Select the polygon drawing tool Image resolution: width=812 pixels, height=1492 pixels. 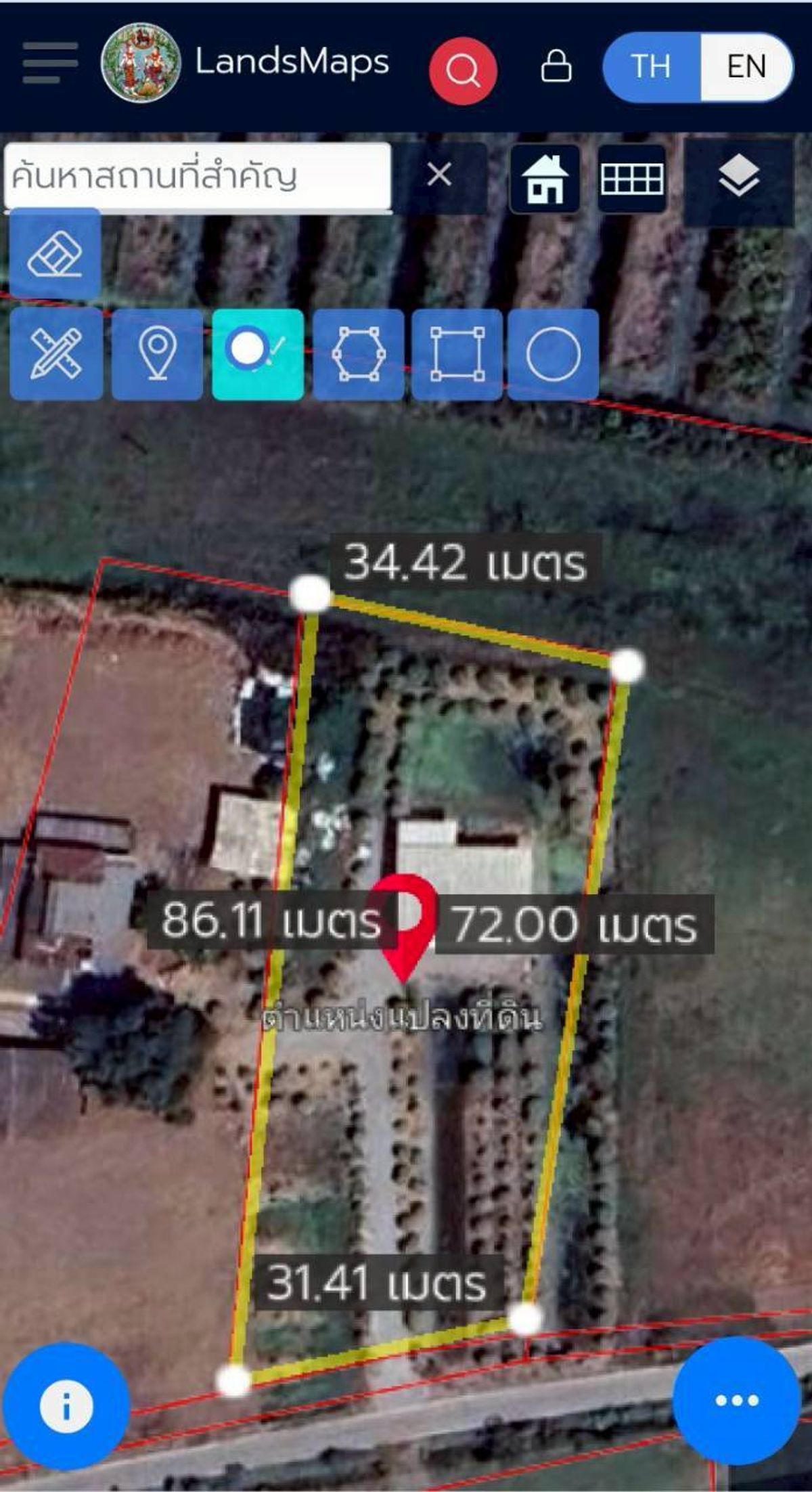pos(358,353)
